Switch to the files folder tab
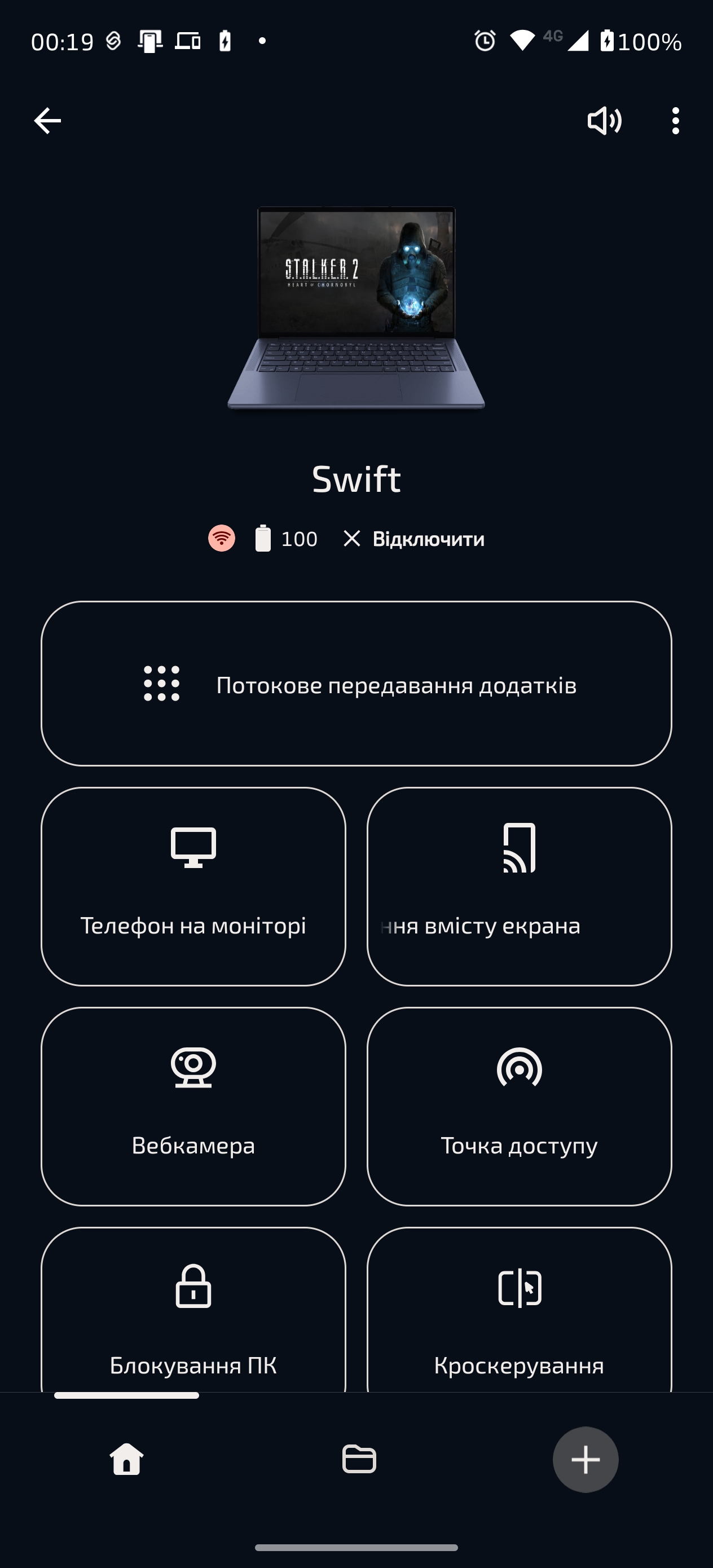The height and width of the screenshot is (1568, 713). pyautogui.click(x=359, y=1459)
